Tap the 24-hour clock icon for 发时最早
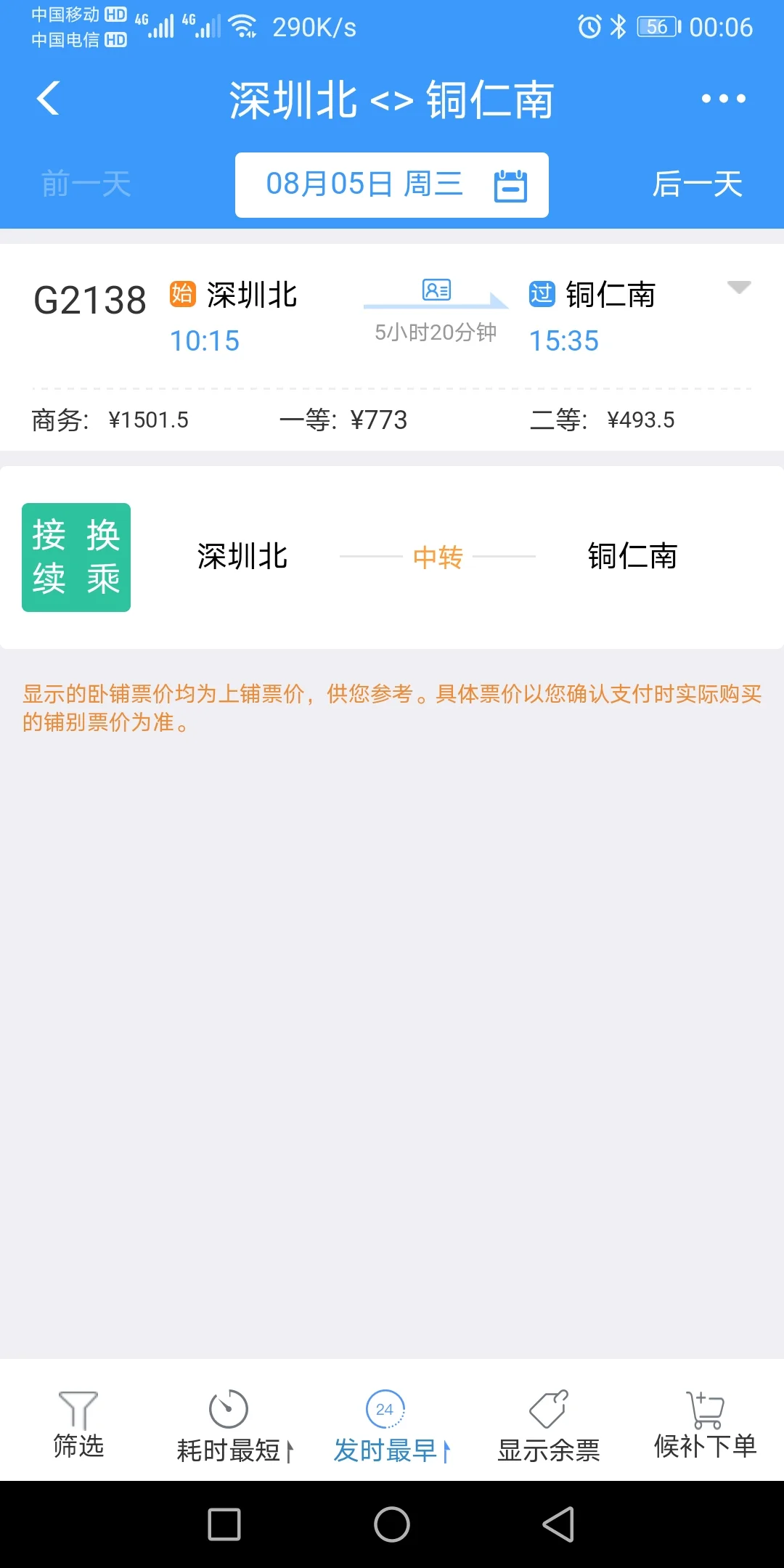Viewport: 784px width, 1568px height. tap(386, 1408)
